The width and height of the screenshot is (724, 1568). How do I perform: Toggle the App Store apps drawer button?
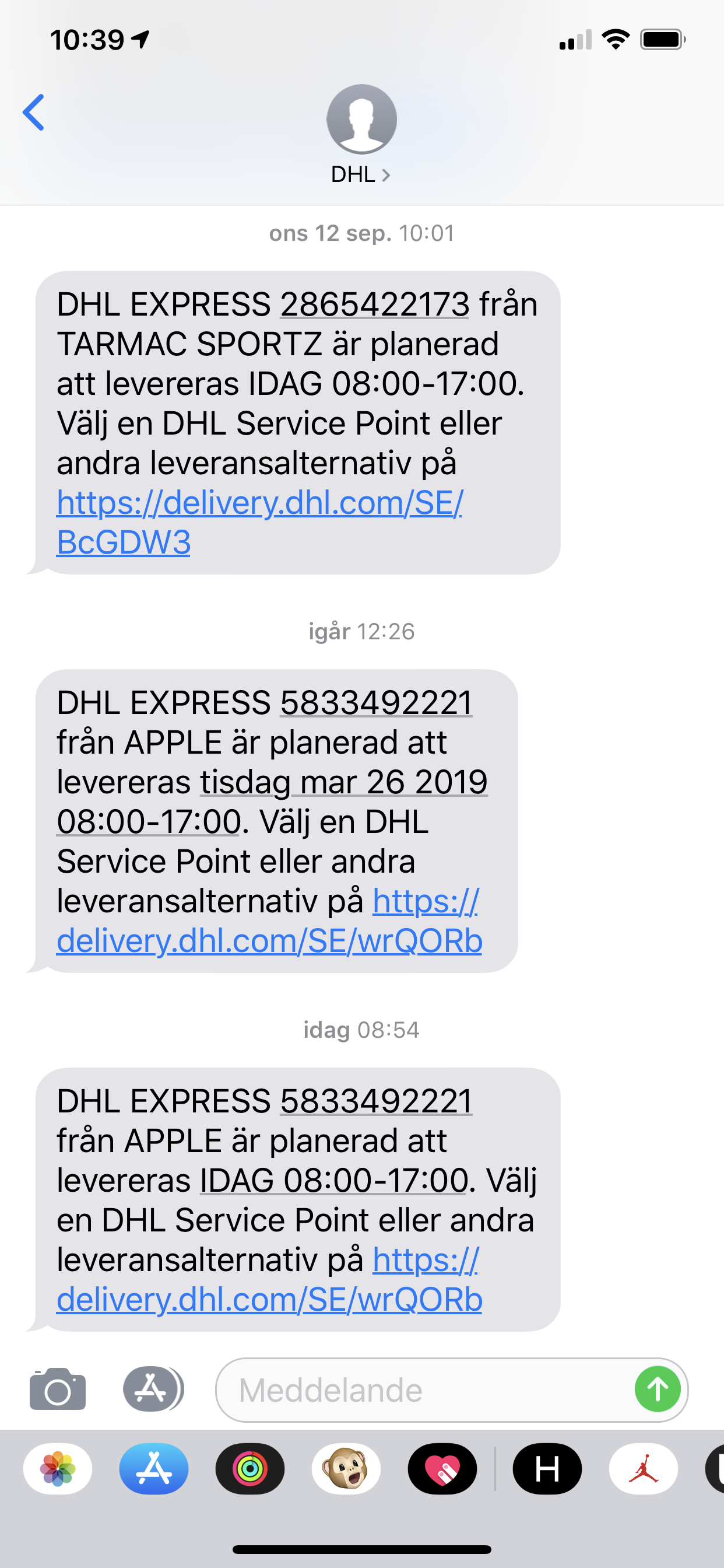[153, 1389]
